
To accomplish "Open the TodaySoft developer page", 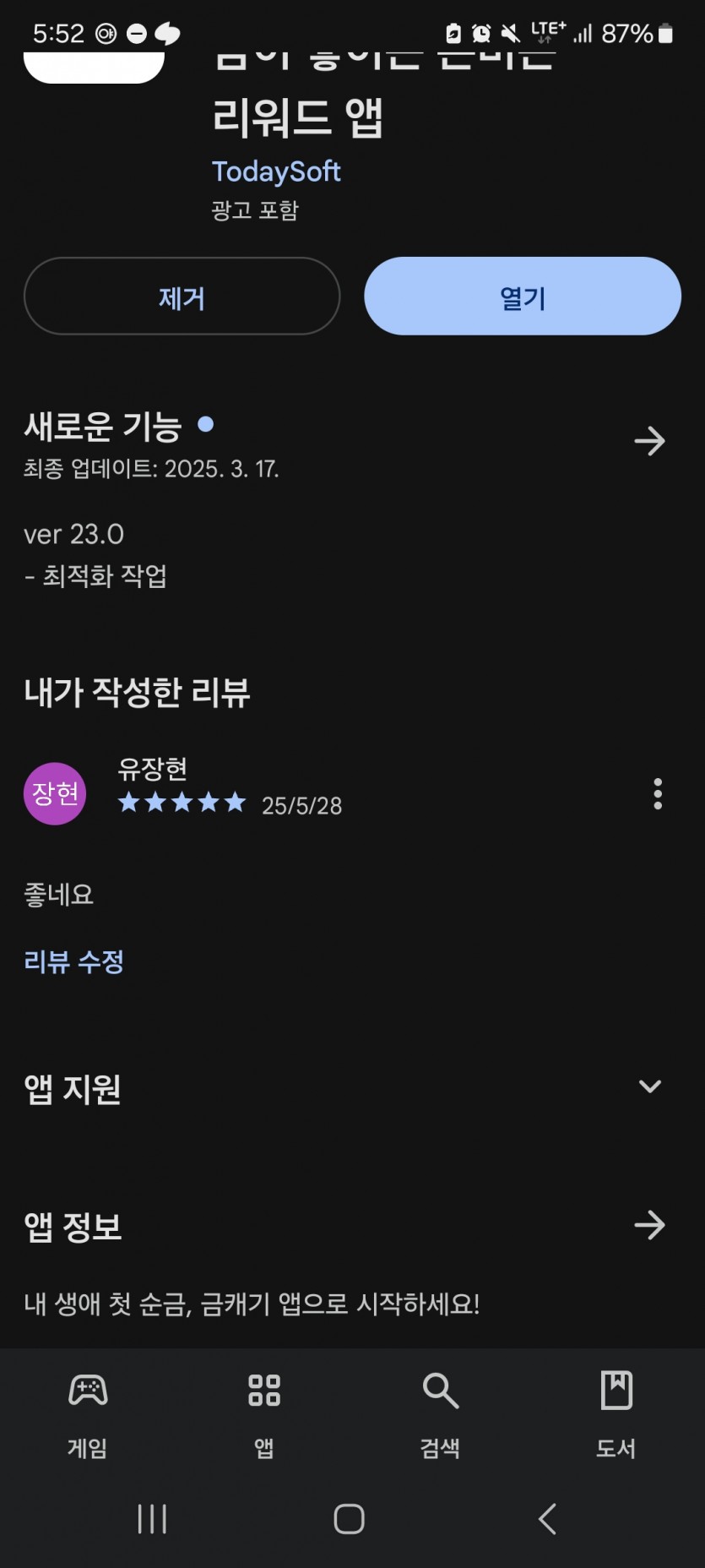I will (x=276, y=171).
